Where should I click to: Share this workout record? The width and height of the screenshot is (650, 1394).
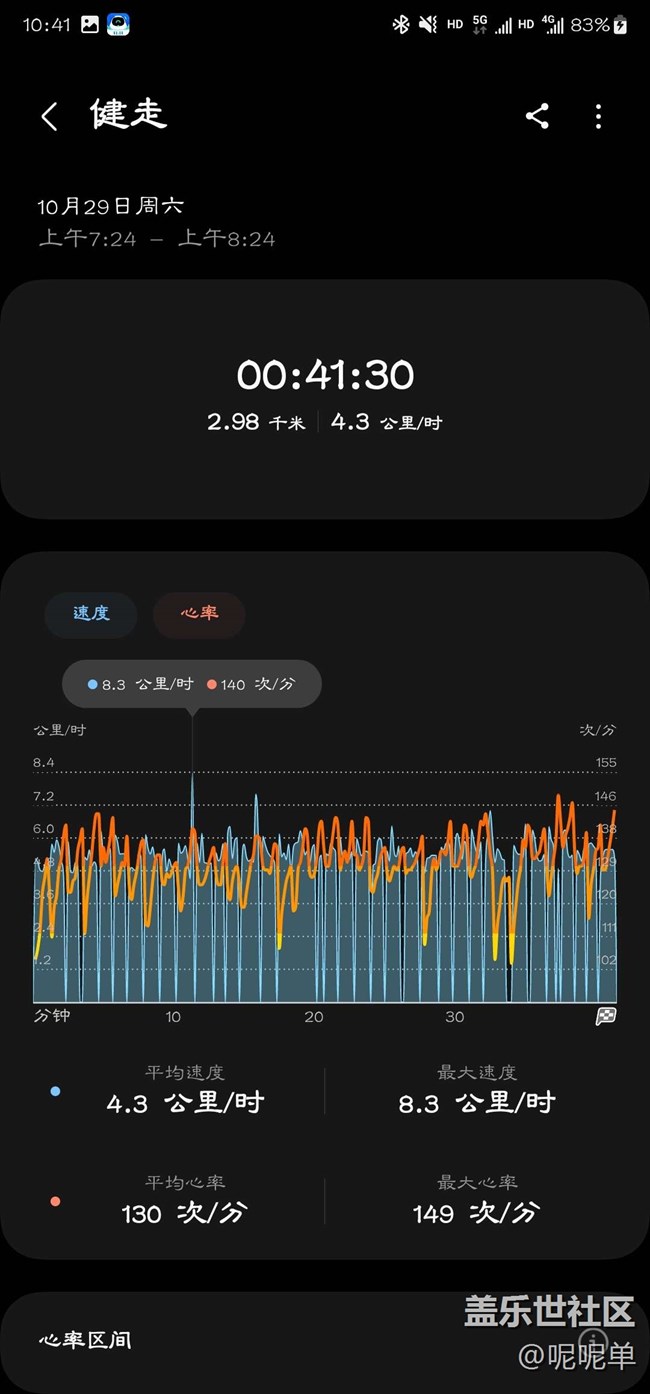tap(537, 116)
